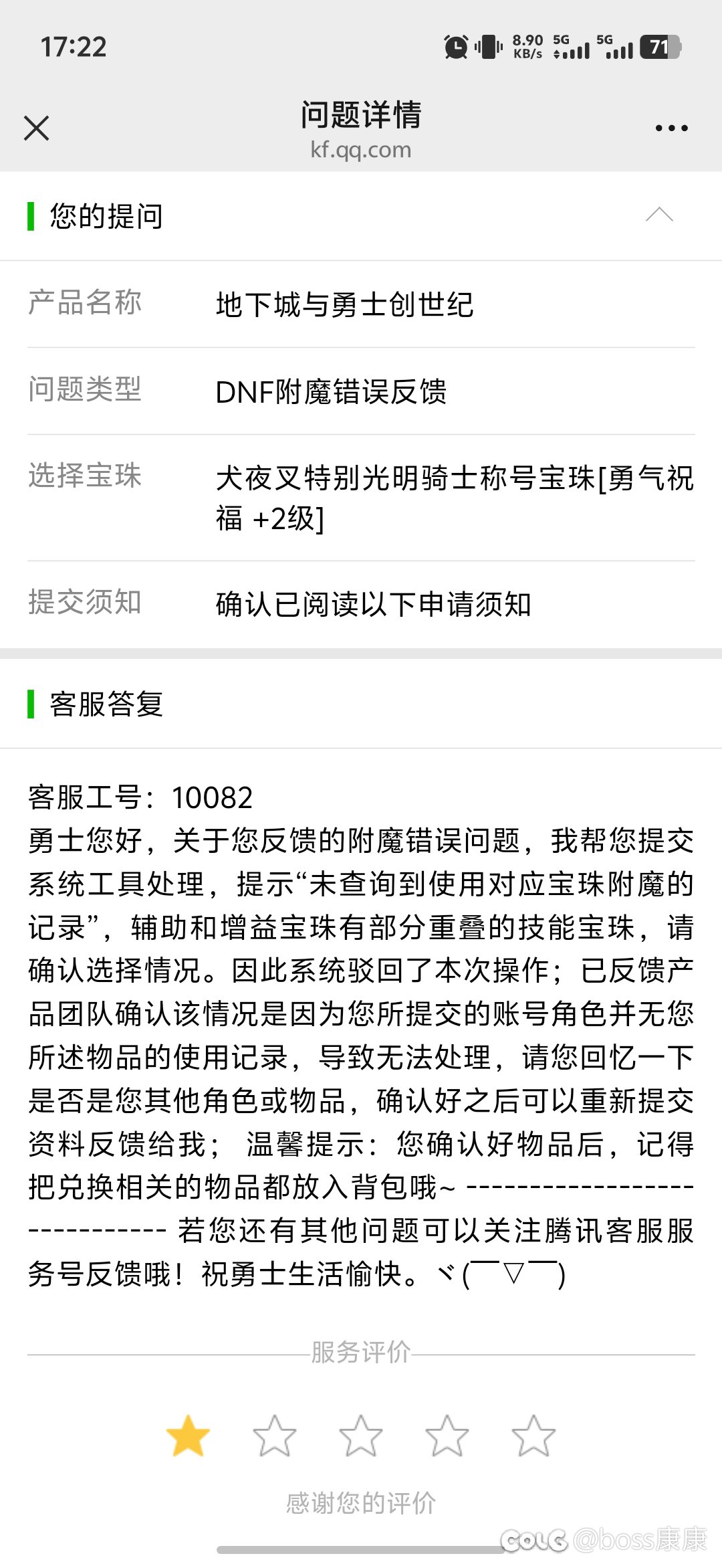Give a five-star service rating
Screen dimensions: 722x1568
(x=533, y=1436)
